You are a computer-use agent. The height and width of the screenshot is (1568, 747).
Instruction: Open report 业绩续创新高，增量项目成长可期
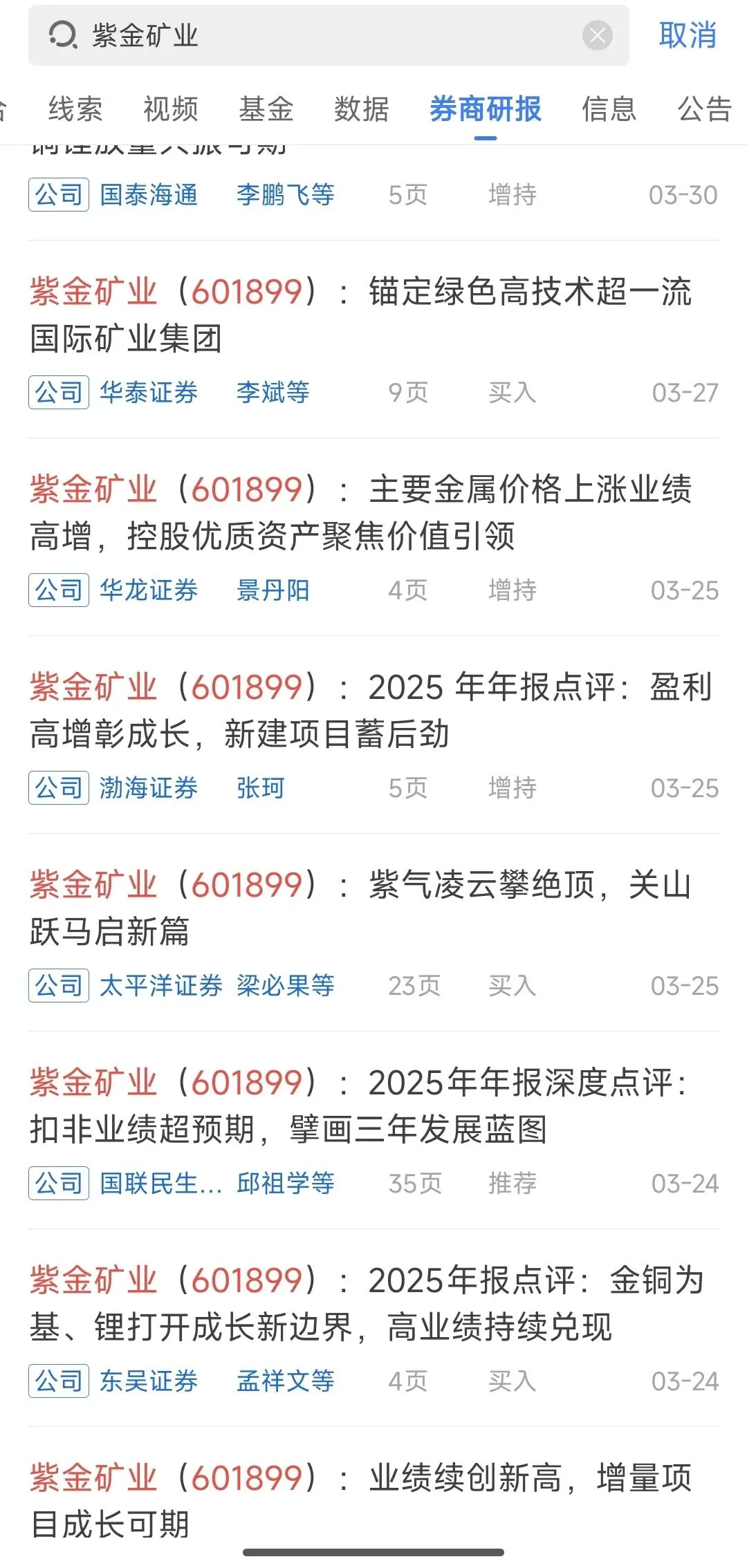(x=360, y=1500)
